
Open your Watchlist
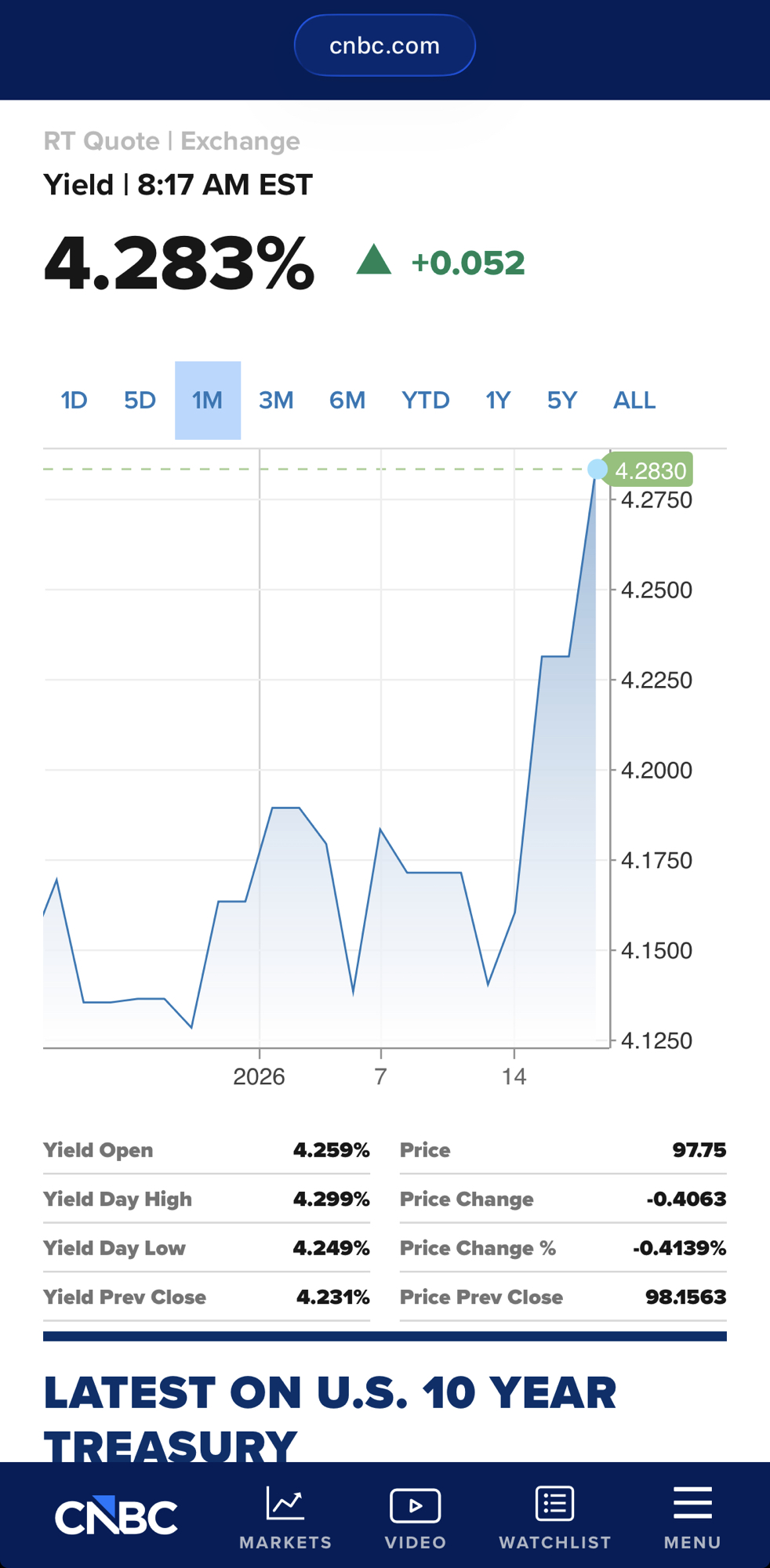[x=555, y=1517]
